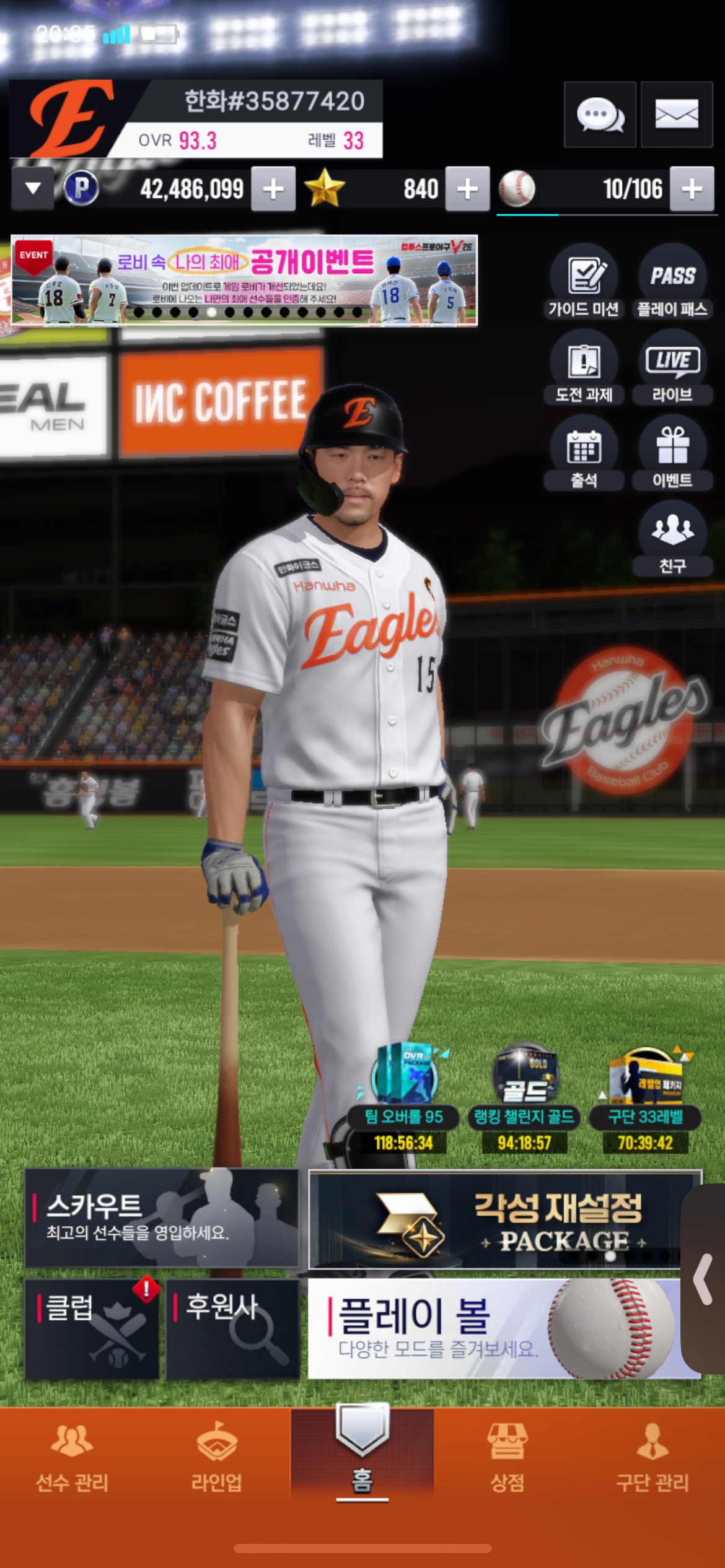Open 도전 과제

pos(584,367)
